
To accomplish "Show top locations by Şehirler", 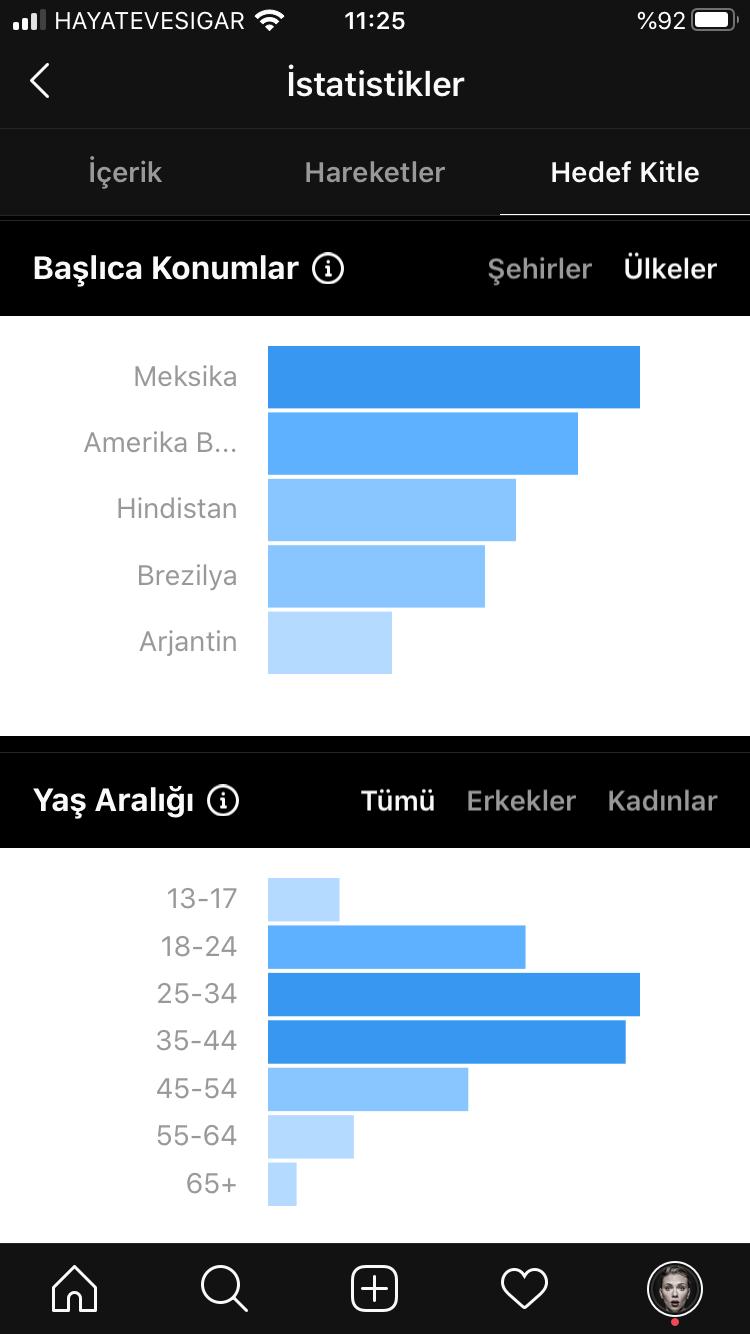I will tap(540, 269).
